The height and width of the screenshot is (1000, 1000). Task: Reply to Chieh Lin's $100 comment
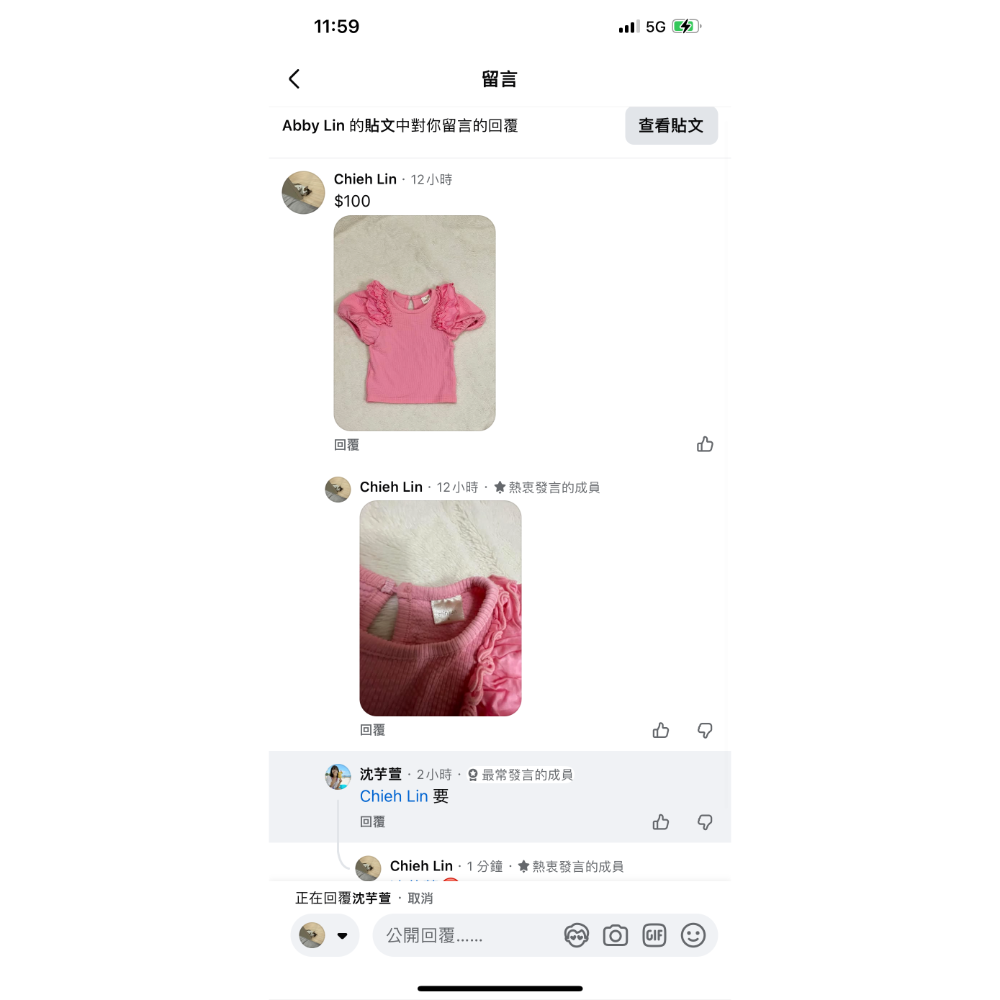pyautogui.click(x=346, y=445)
